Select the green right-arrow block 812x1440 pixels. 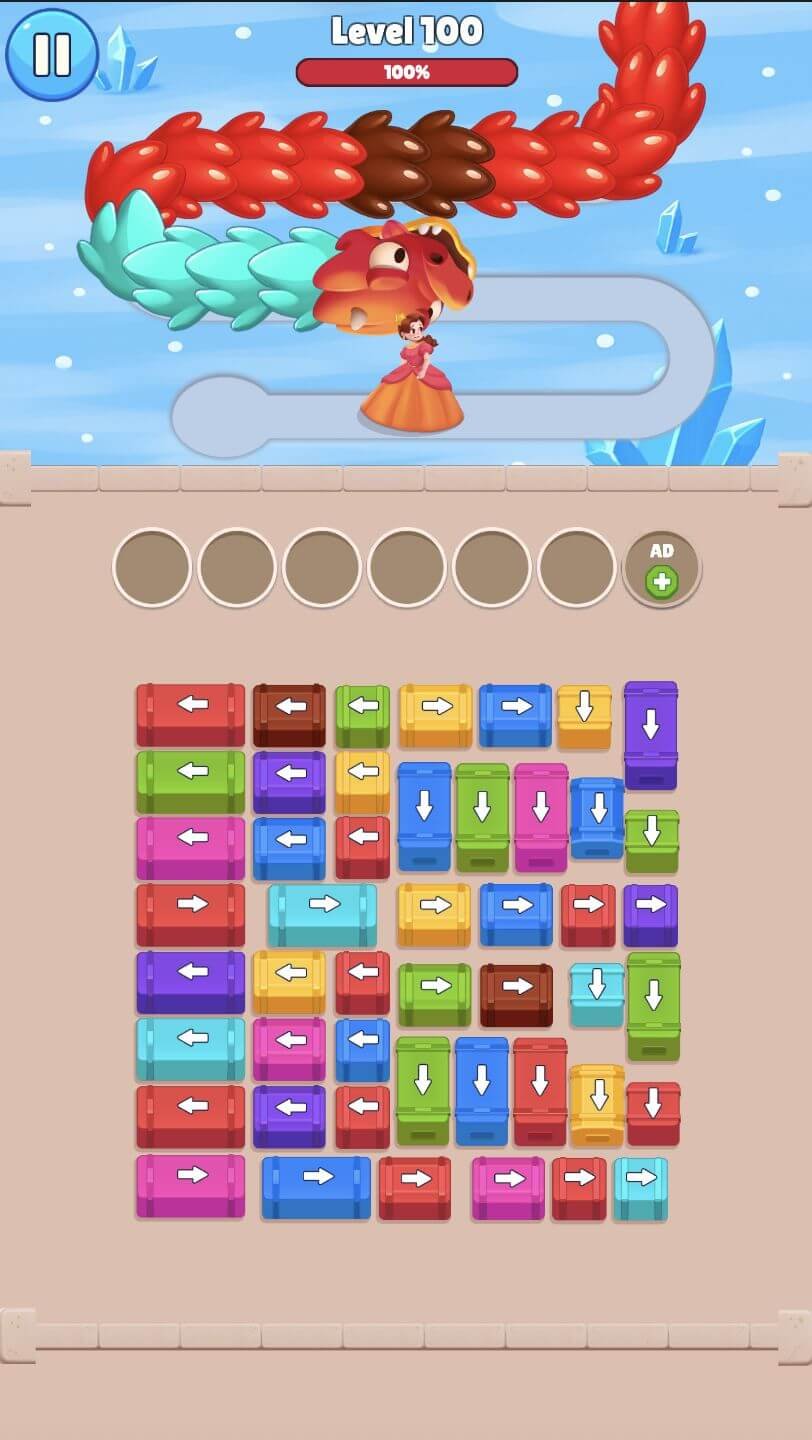pos(435,994)
